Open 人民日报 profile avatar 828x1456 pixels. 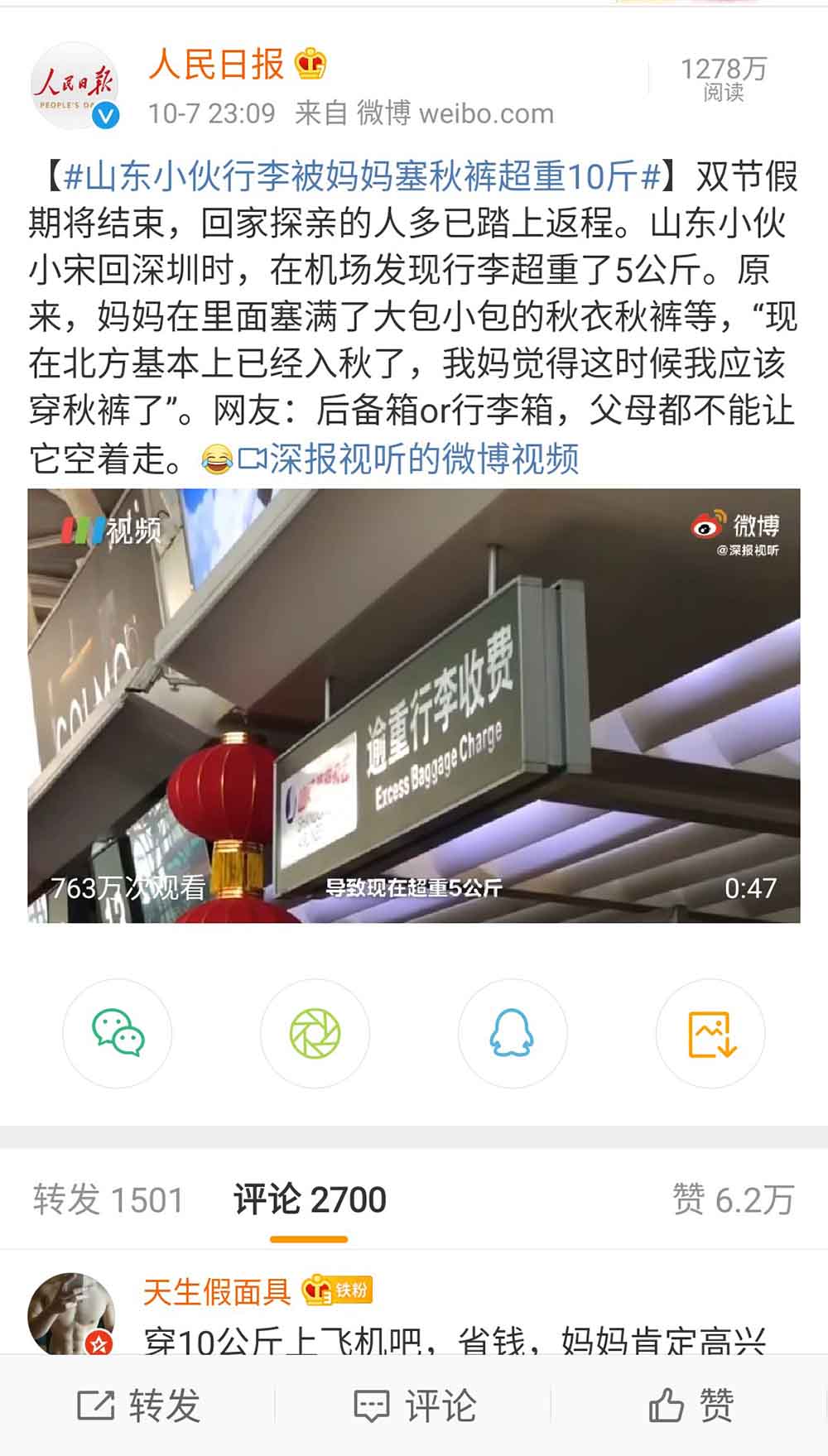(75, 88)
